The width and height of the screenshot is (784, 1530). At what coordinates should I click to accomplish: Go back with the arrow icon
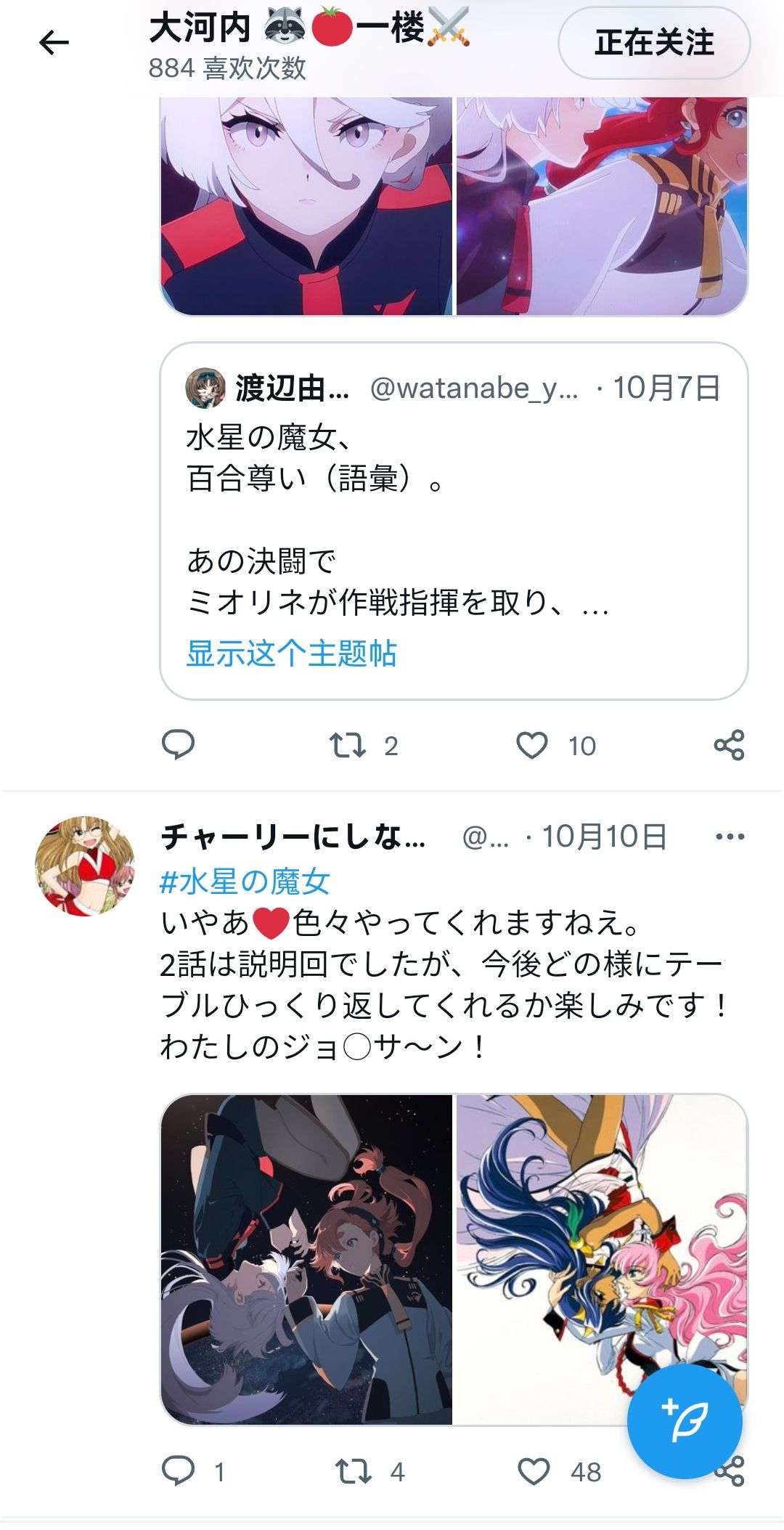click(53, 44)
